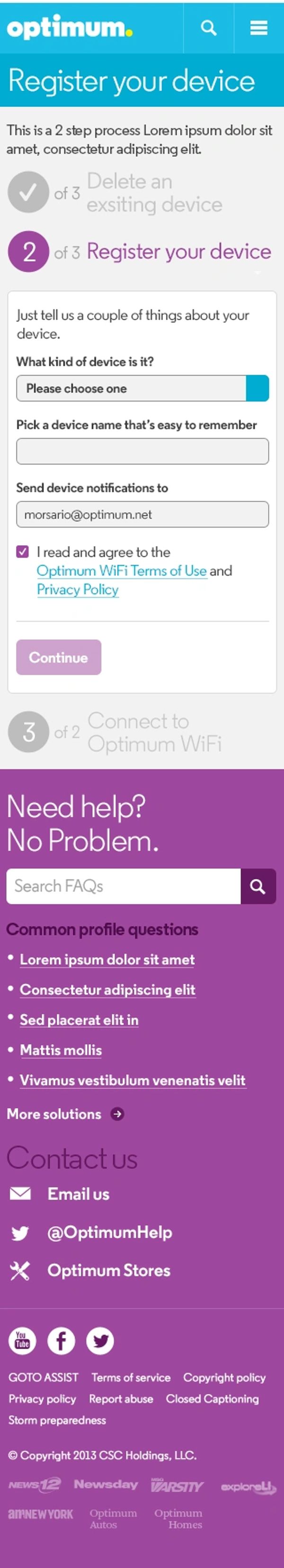Image resolution: width=284 pixels, height=1568 pixels.
Task: Edit the notification email field
Action: coord(142,514)
